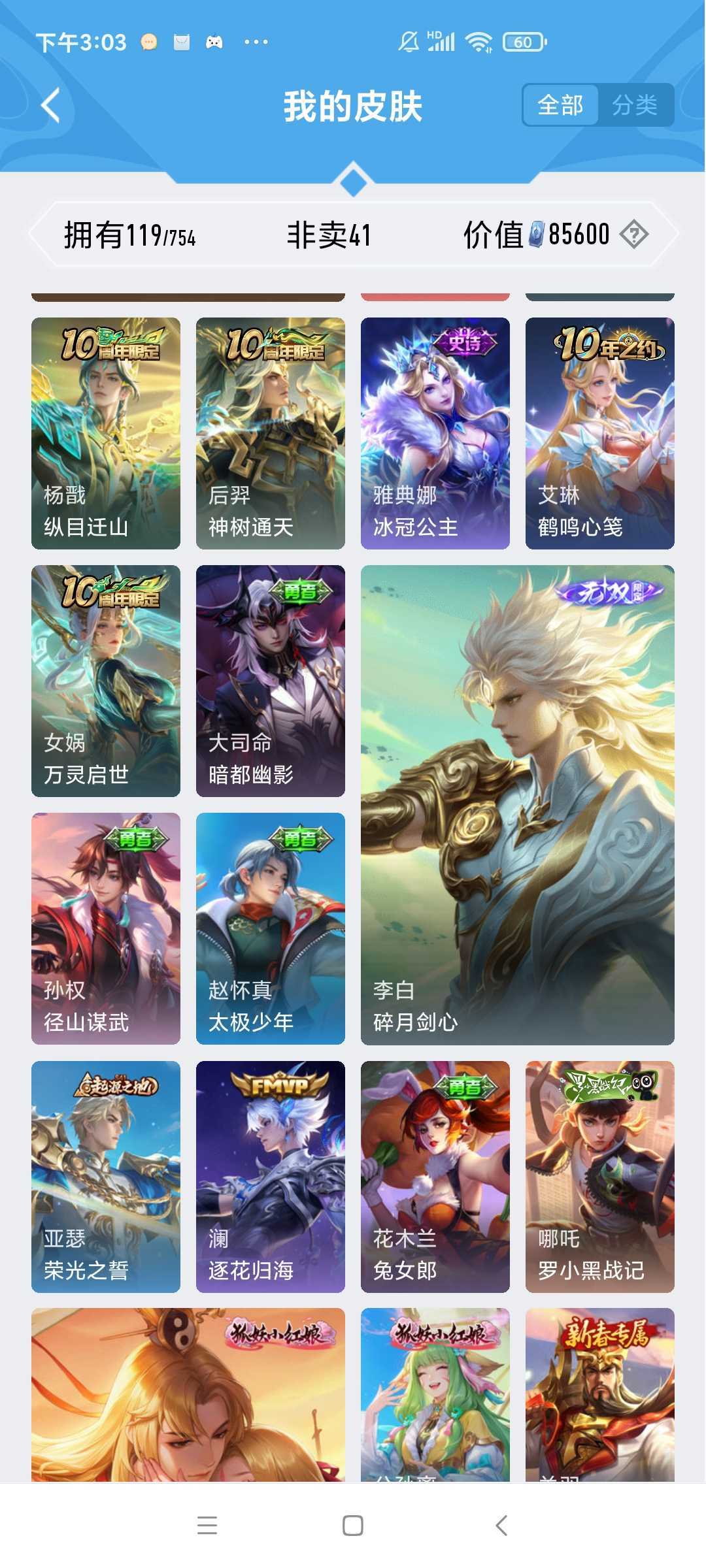706x1568 pixels.
Task: Open 杨戬 纵目迁山 skin card
Action: tap(106, 433)
